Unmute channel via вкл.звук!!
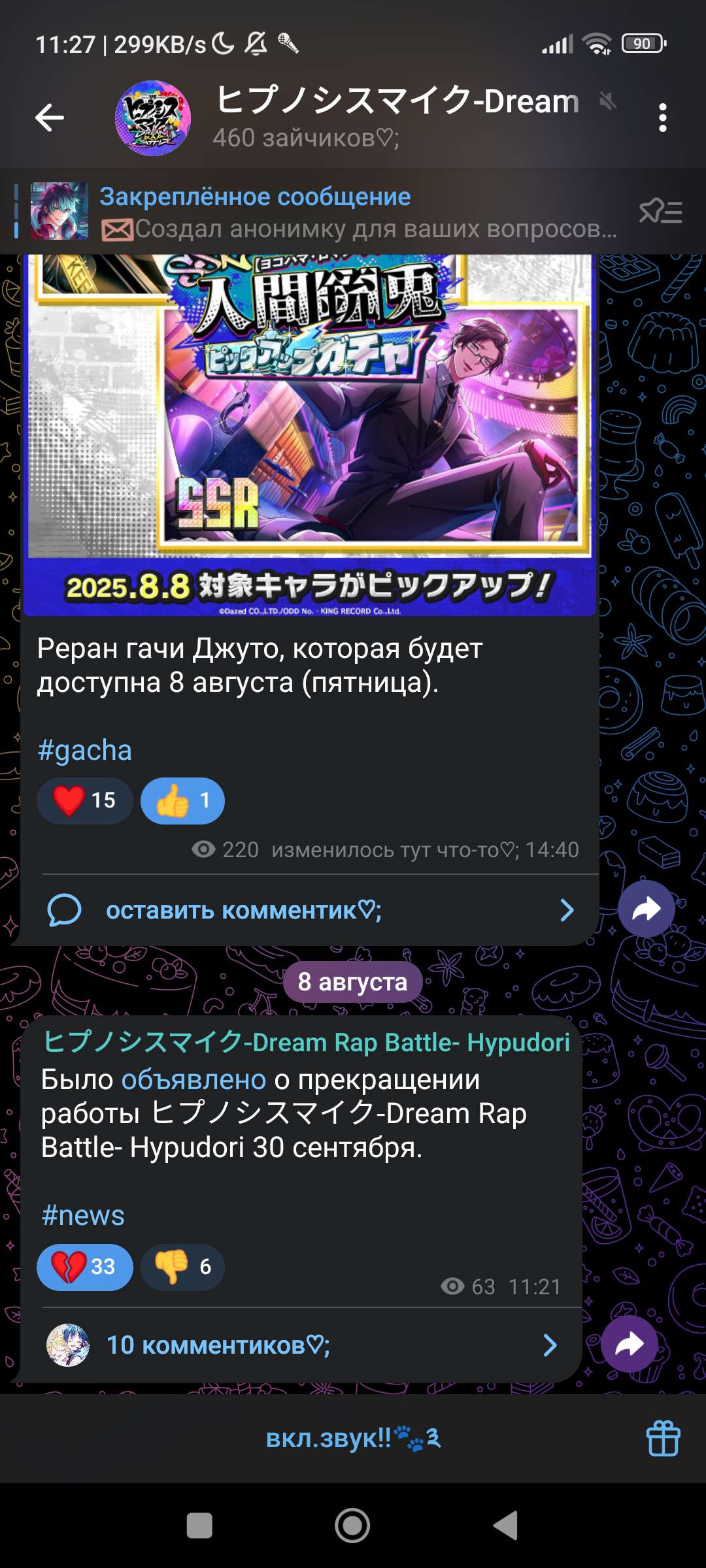This screenshot has height=1568, width=706. click(353, 1438)
